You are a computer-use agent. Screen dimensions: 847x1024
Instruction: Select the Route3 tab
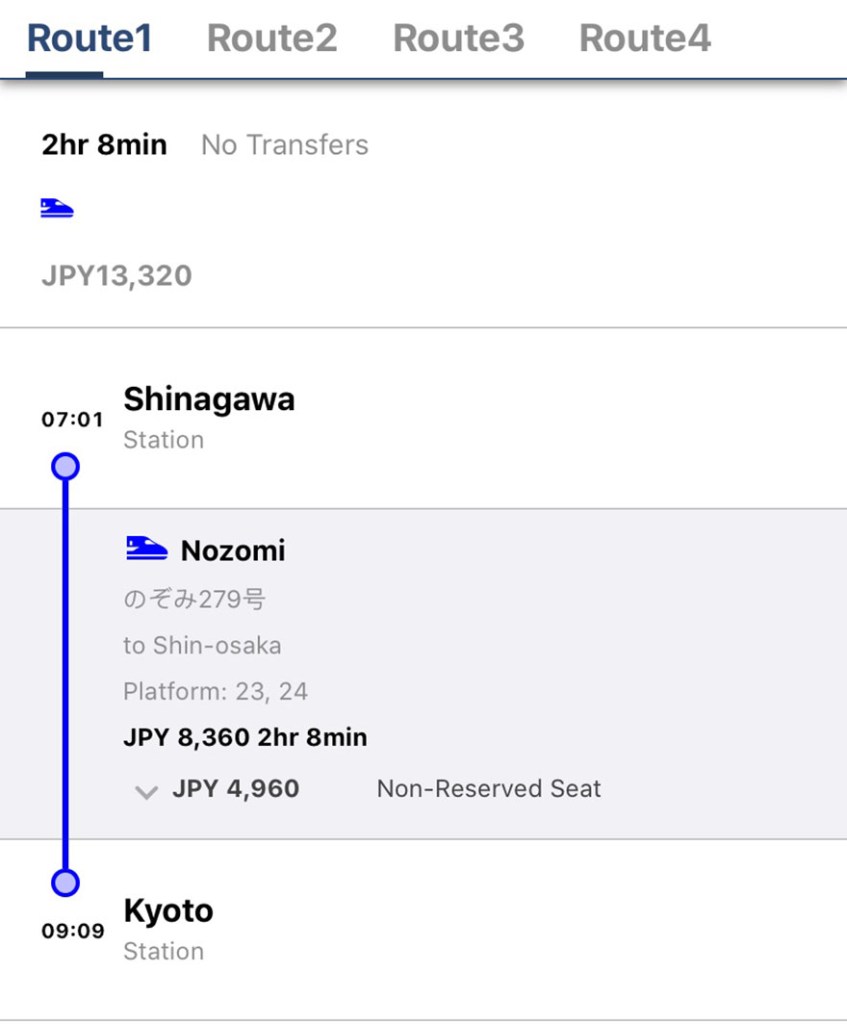click(x=459, y=38)
